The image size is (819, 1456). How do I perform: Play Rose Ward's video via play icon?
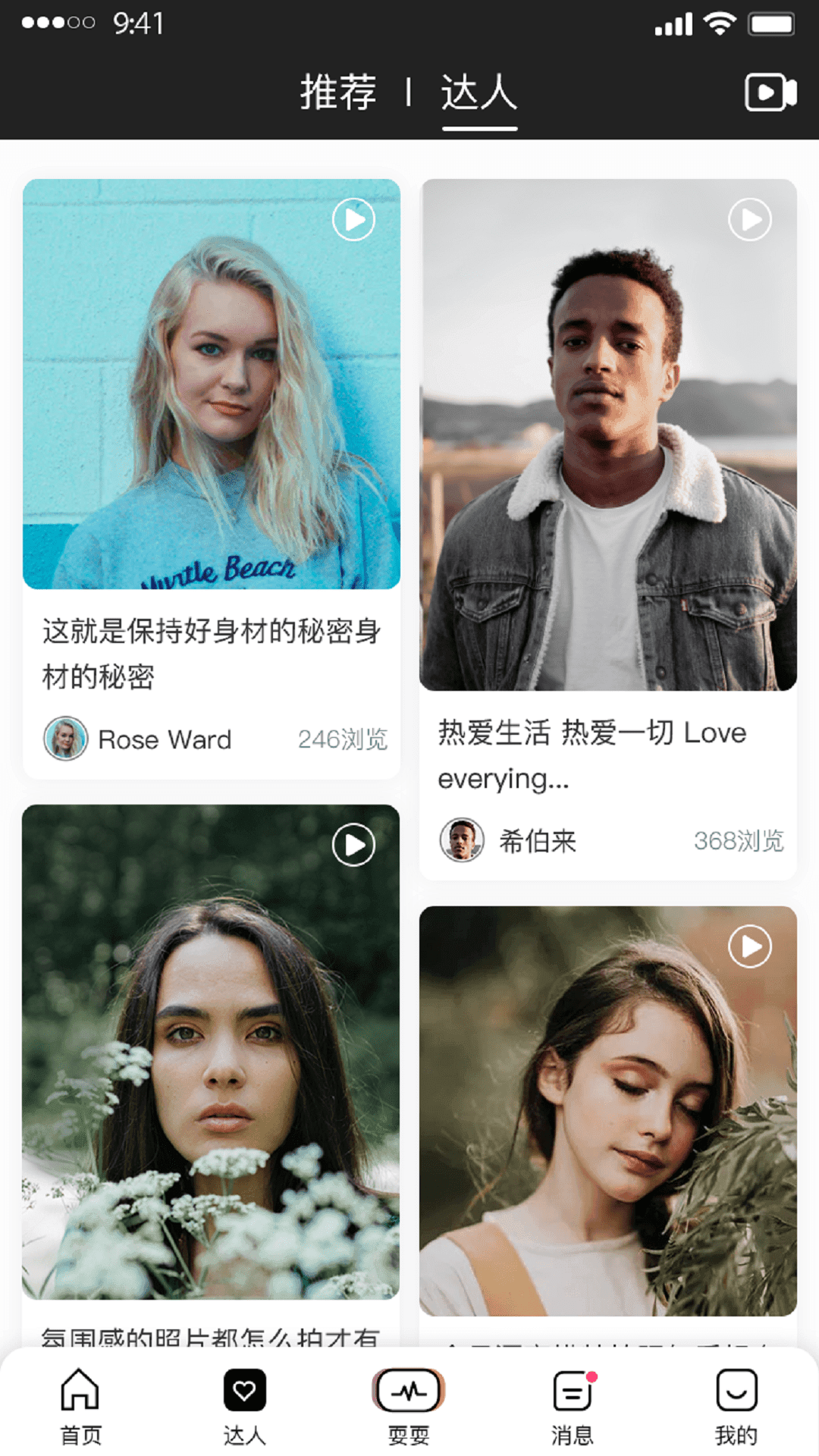(352, 219)
